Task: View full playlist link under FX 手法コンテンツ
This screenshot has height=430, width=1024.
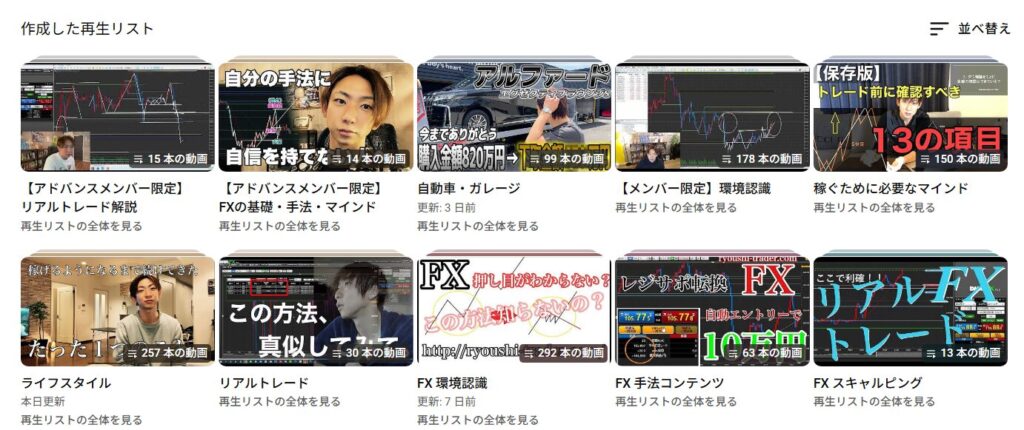Action: [676, 402]
